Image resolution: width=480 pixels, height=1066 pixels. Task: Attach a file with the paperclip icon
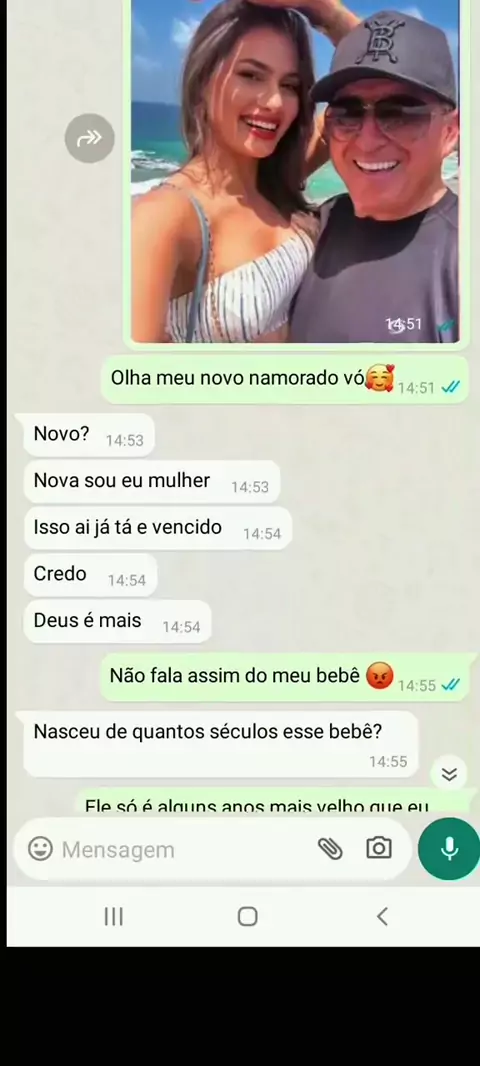click(x=330, y=848)
